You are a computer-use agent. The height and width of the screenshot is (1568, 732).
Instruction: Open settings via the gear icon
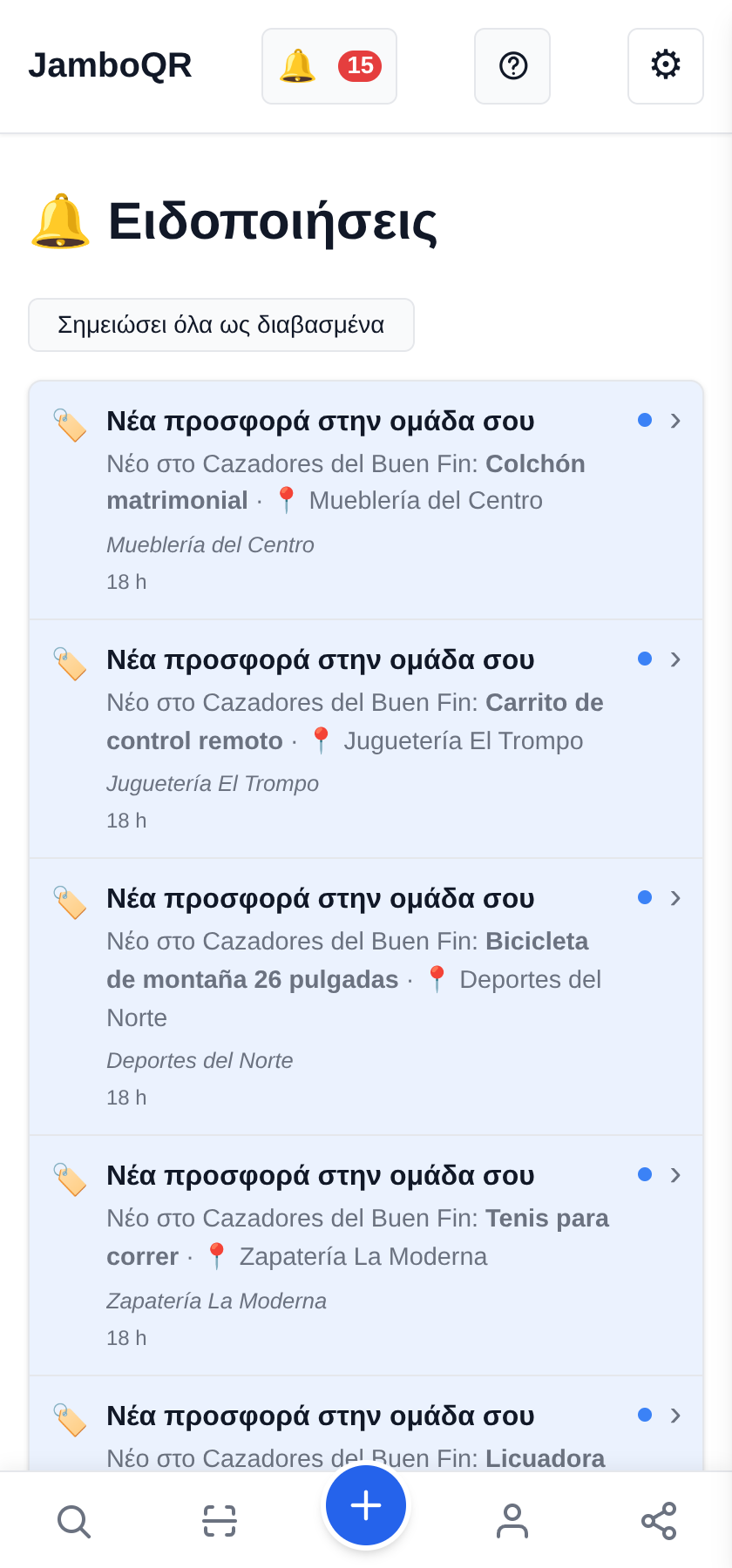click(666, 66)
